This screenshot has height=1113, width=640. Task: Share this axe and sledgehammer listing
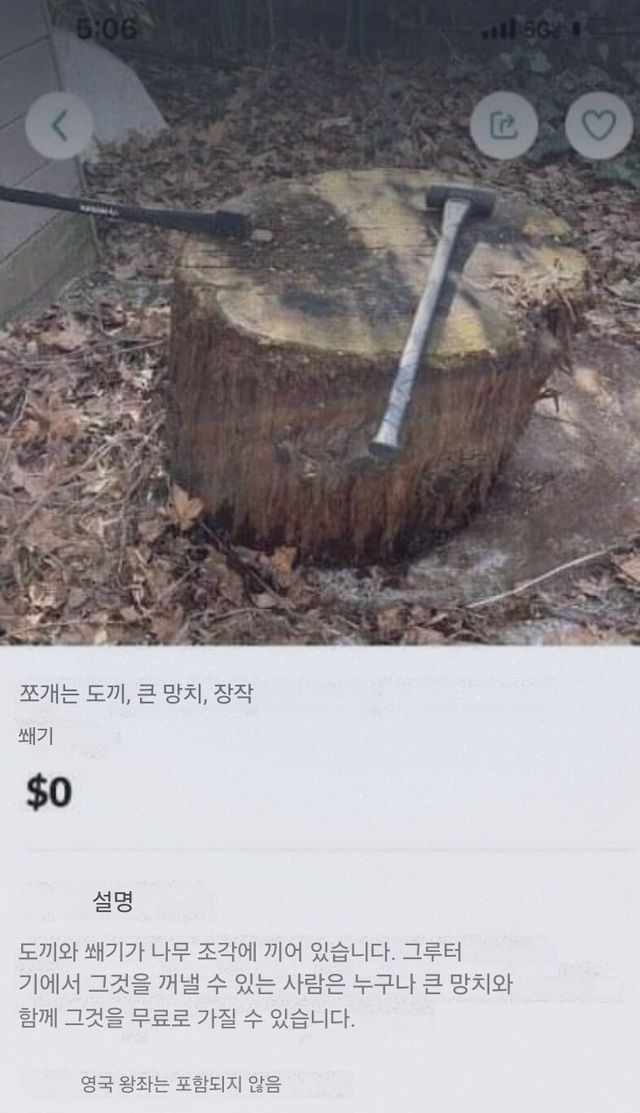click(x=504, y=125)
